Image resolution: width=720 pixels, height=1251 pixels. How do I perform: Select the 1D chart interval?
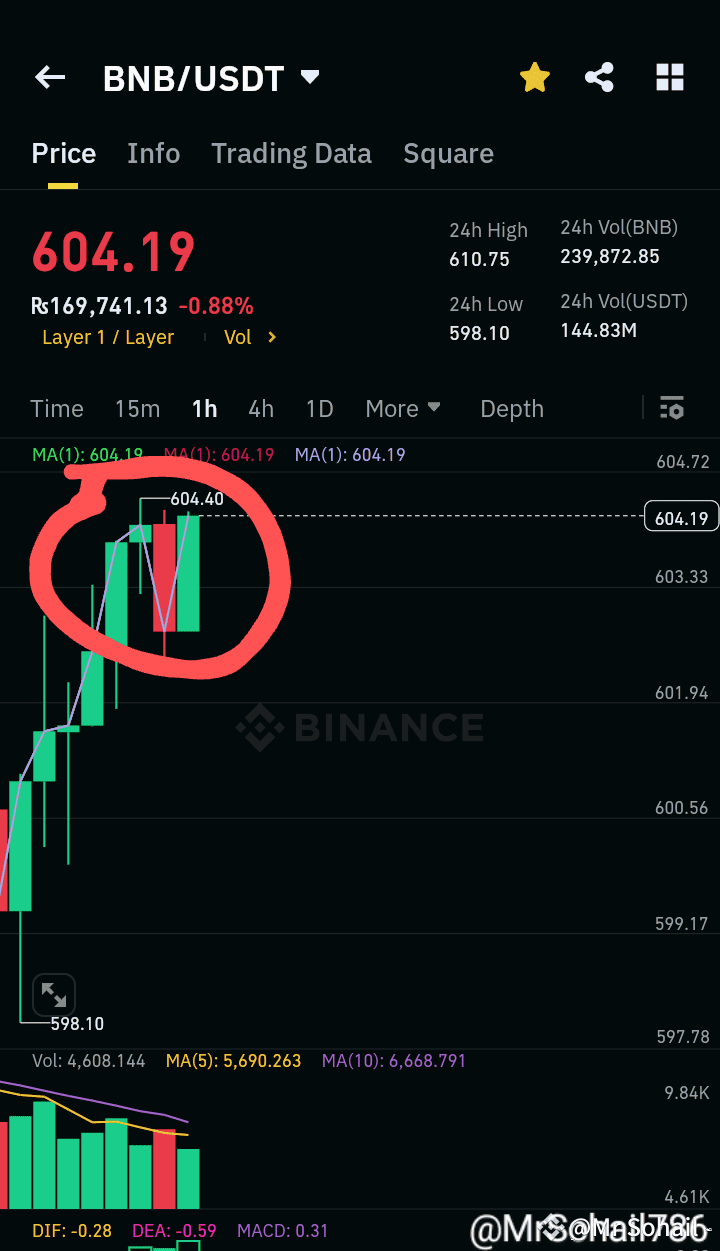319,409
